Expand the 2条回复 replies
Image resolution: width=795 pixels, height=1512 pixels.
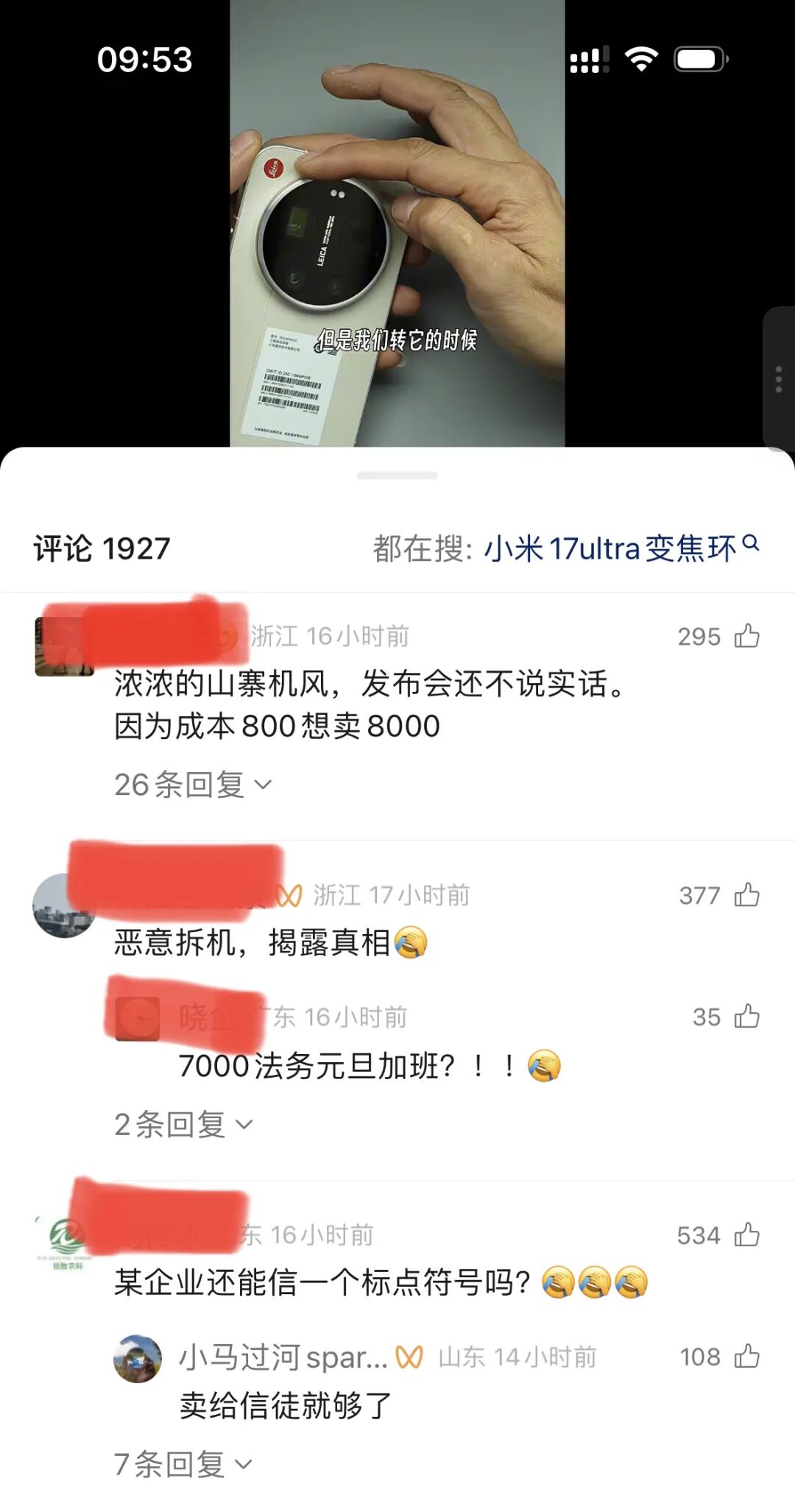(x=183, y=1125)
